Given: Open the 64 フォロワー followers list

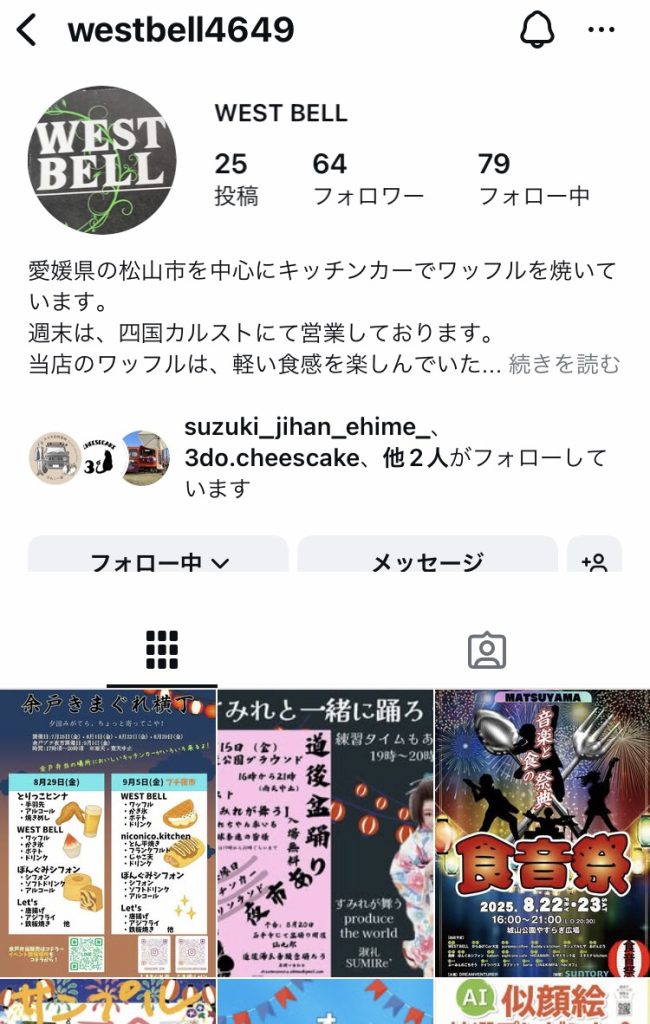Looking at the screenshot, I should coord(368,178).
